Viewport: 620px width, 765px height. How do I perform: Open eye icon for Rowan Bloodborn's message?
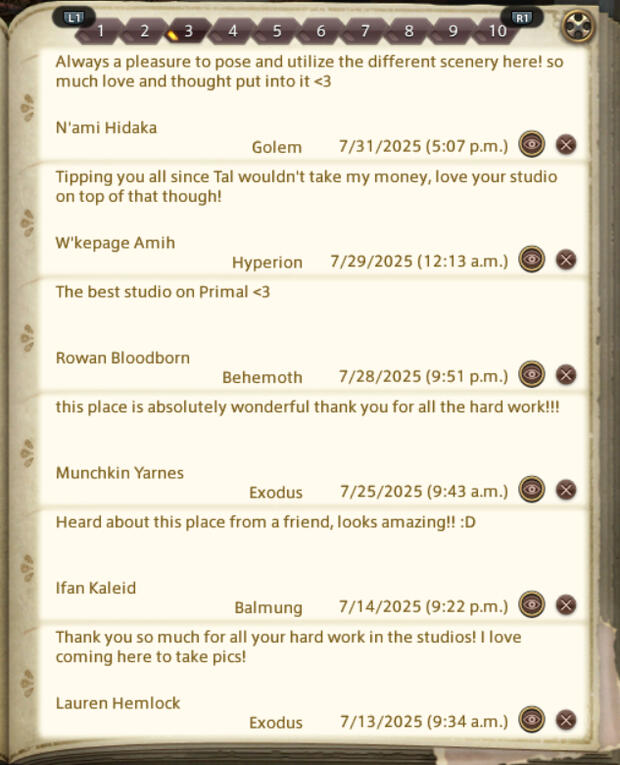pos(532,375)
